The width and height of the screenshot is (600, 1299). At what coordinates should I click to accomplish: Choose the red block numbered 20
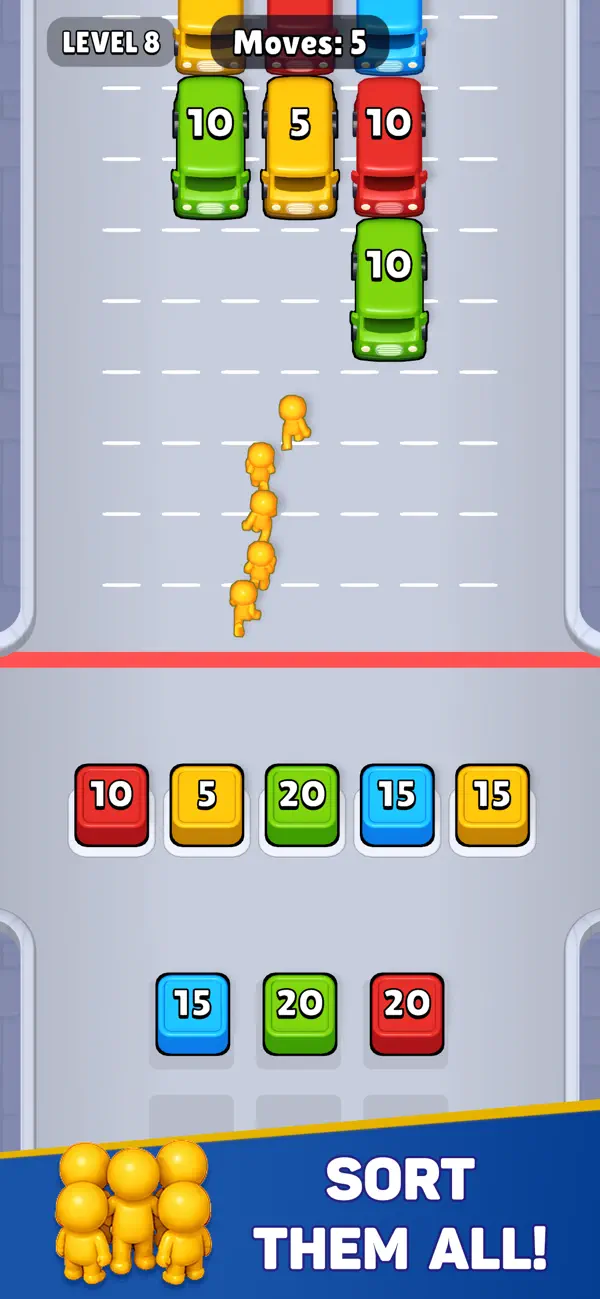click(x=407, y=1013)
